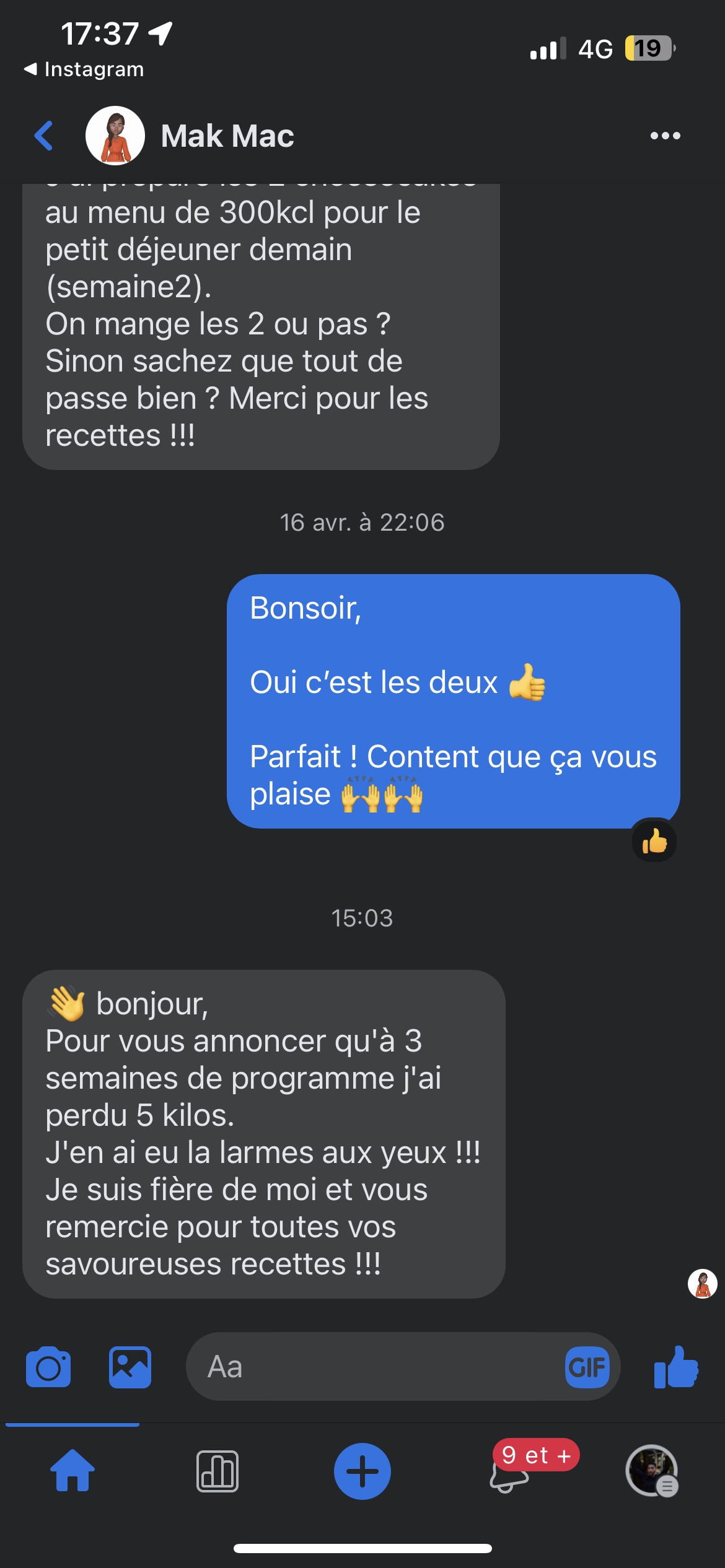Image resolution: width=725 pixels, height=1568 pixels.
Task: Open the profile menu tab
Action: (x=651, y=1471)
